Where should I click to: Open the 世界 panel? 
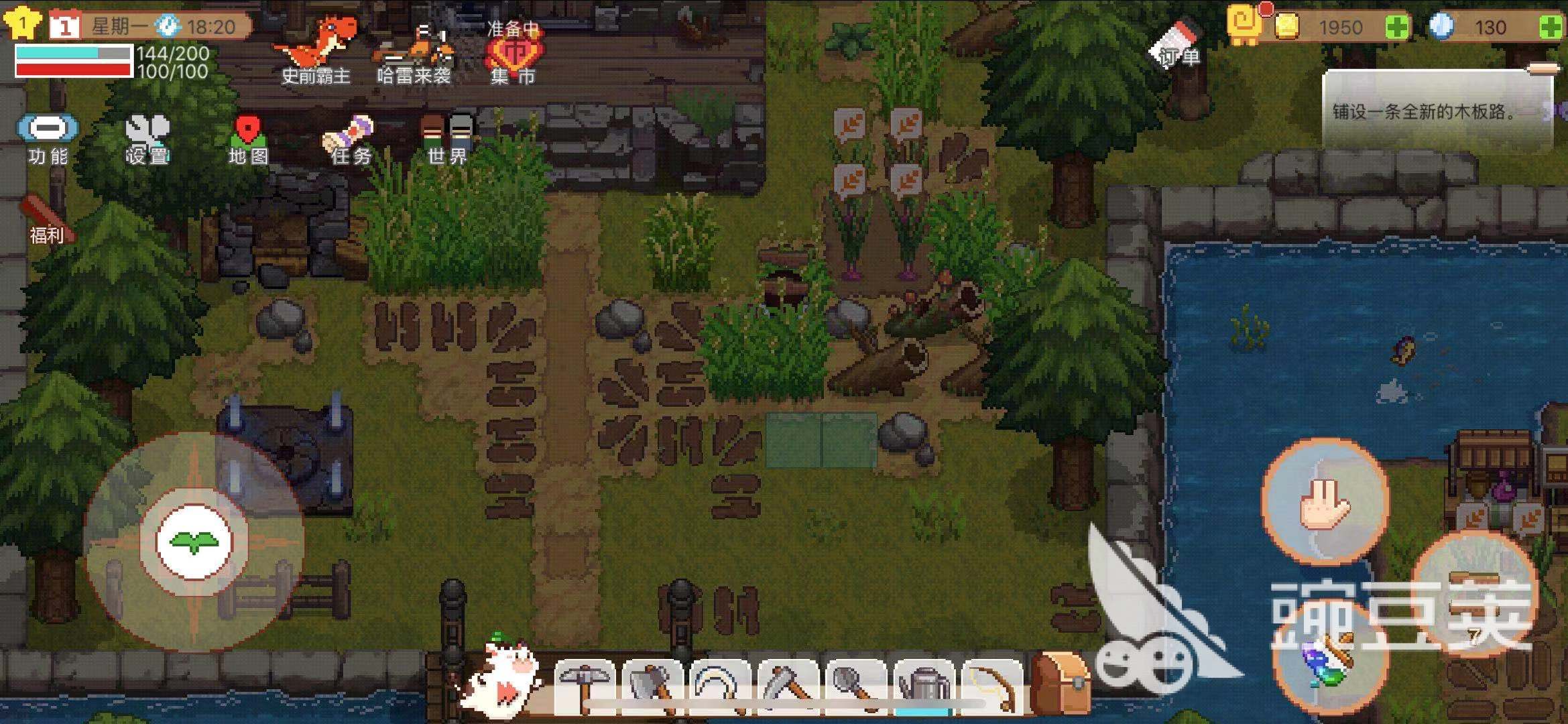pyautogui.click(x=447, y=138)
